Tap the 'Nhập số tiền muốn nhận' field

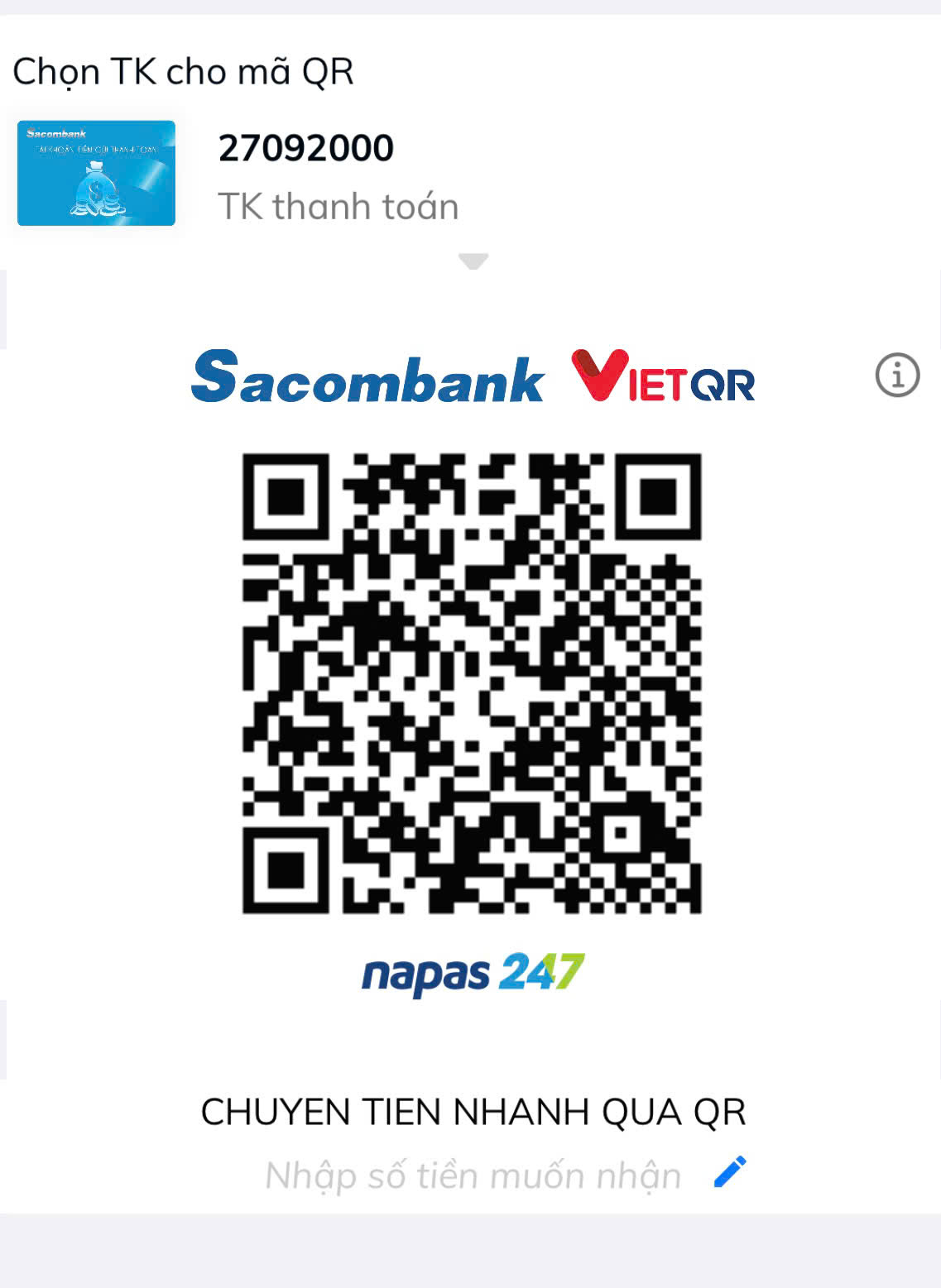click(x=473, y=1175)
